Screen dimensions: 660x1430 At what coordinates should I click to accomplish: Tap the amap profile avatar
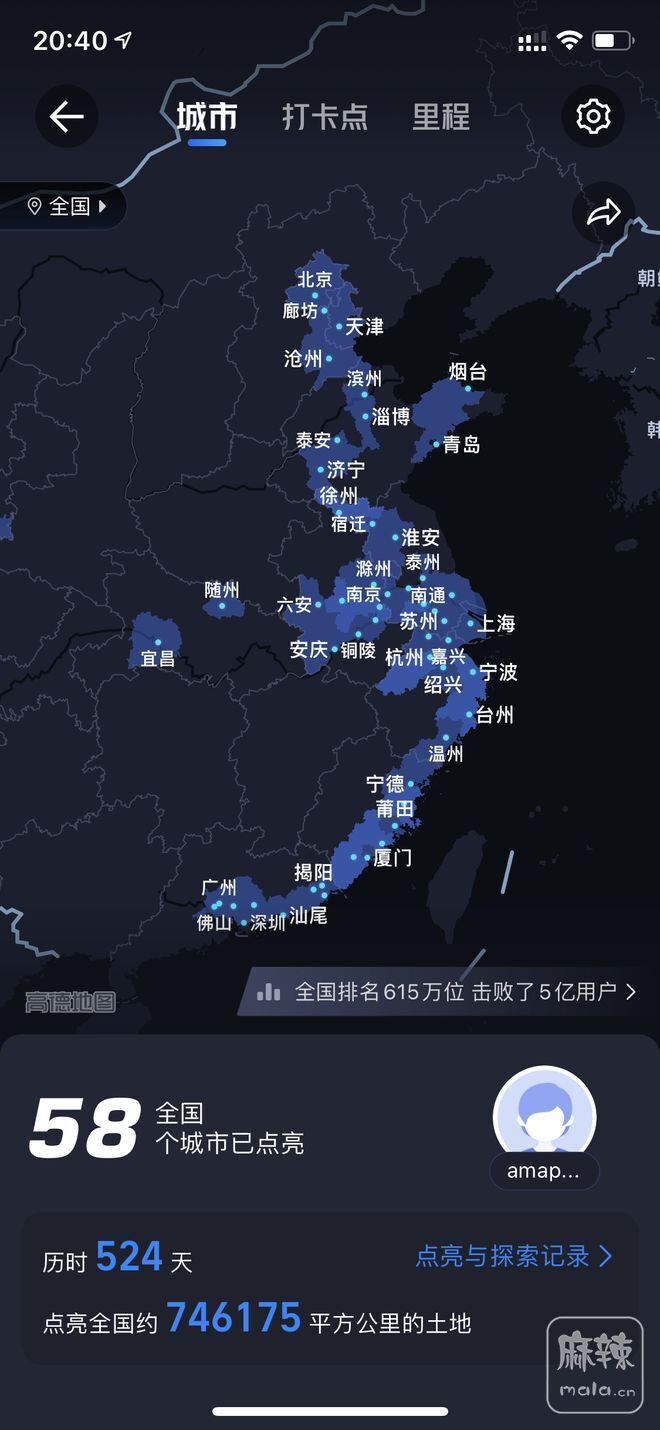(545, 1119)
